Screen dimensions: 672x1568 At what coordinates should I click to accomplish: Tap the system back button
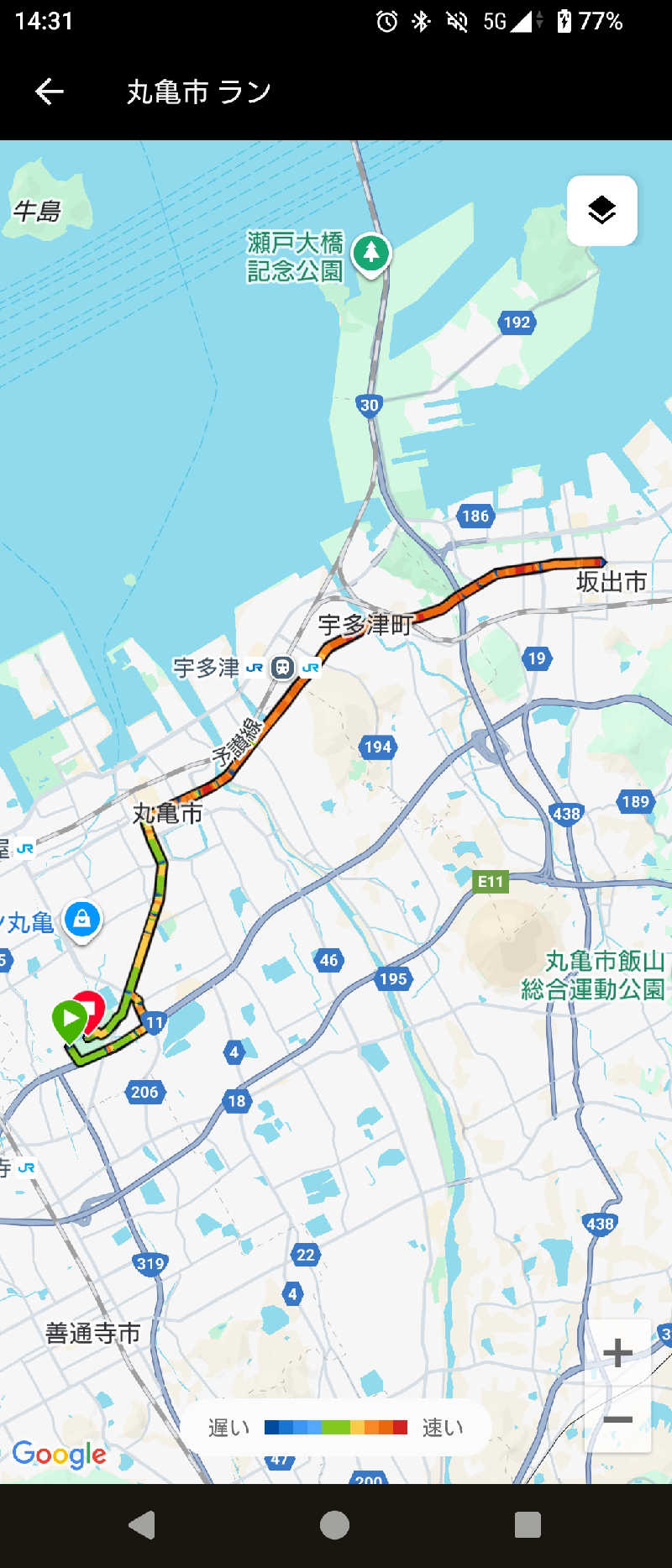coord(141,1524)
